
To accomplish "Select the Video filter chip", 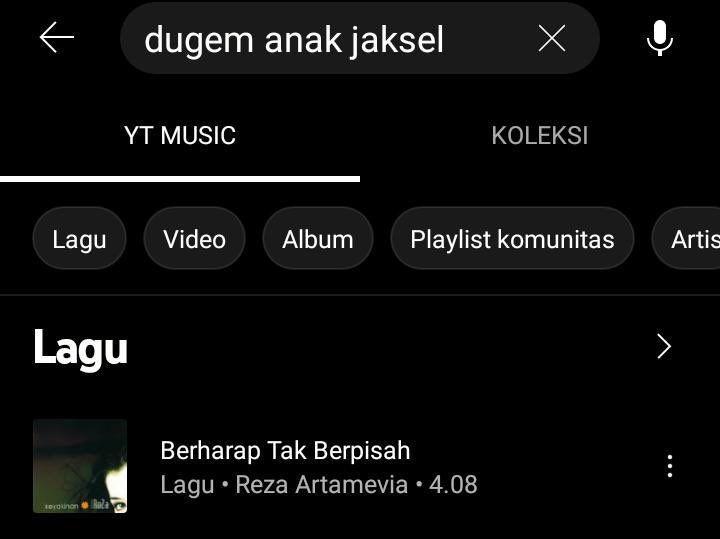I will point(194,239).
